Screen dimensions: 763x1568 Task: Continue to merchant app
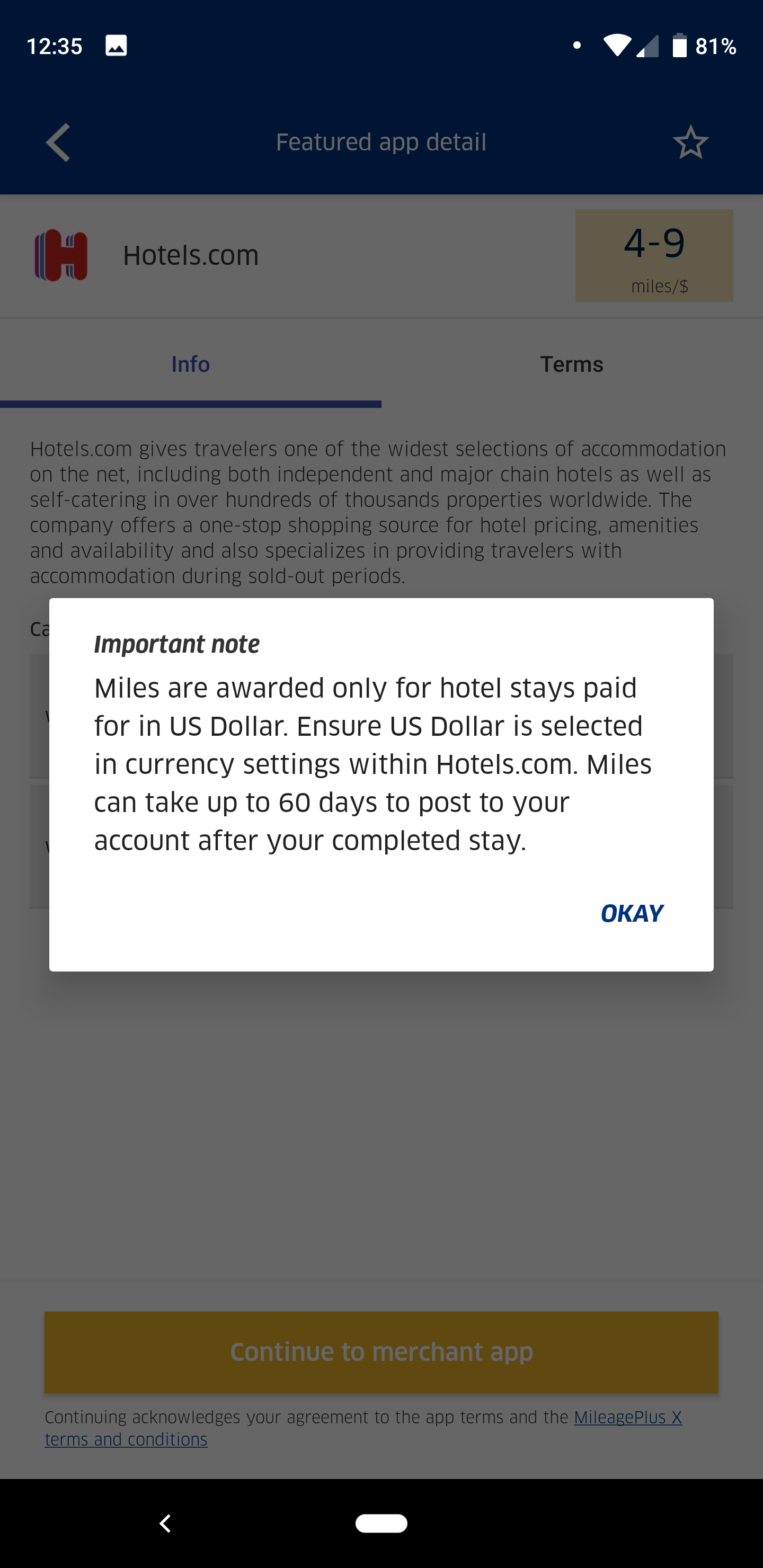(381, 1352)
